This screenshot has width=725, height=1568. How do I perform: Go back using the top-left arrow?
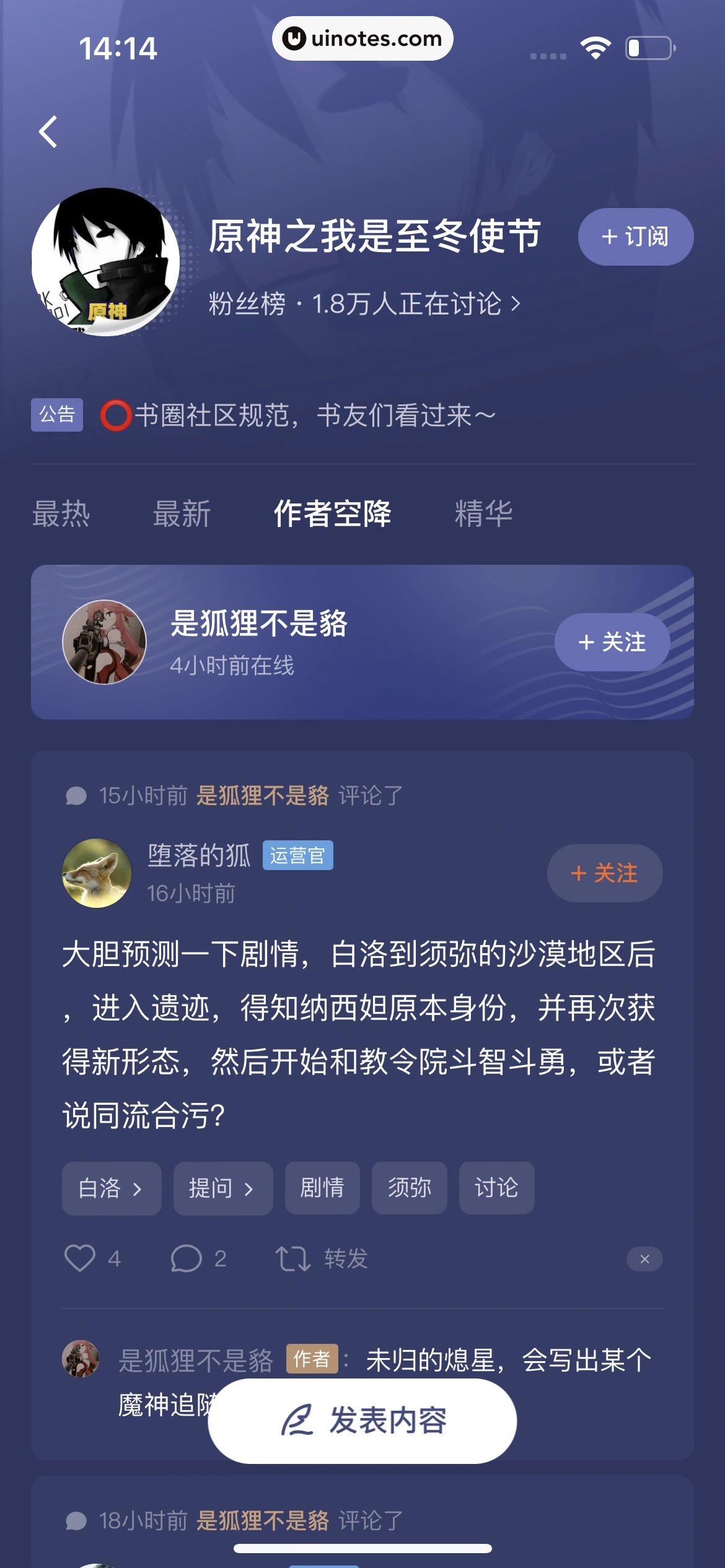click(x=48, y=131)
